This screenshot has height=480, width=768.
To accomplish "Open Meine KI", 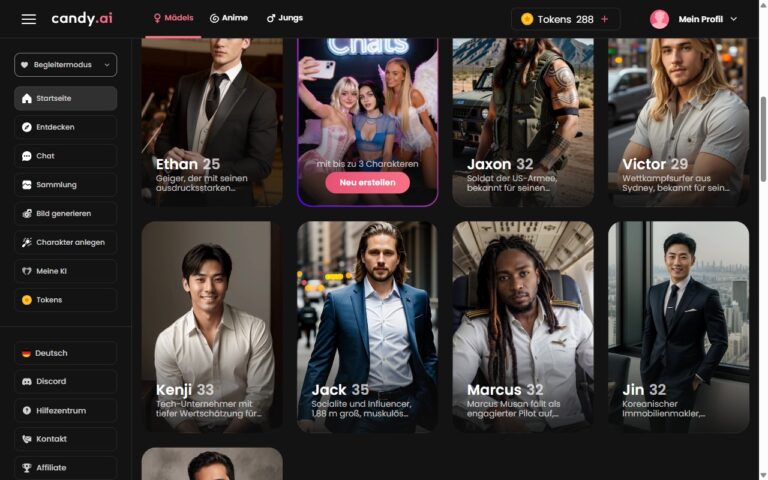I will (65, 271).
